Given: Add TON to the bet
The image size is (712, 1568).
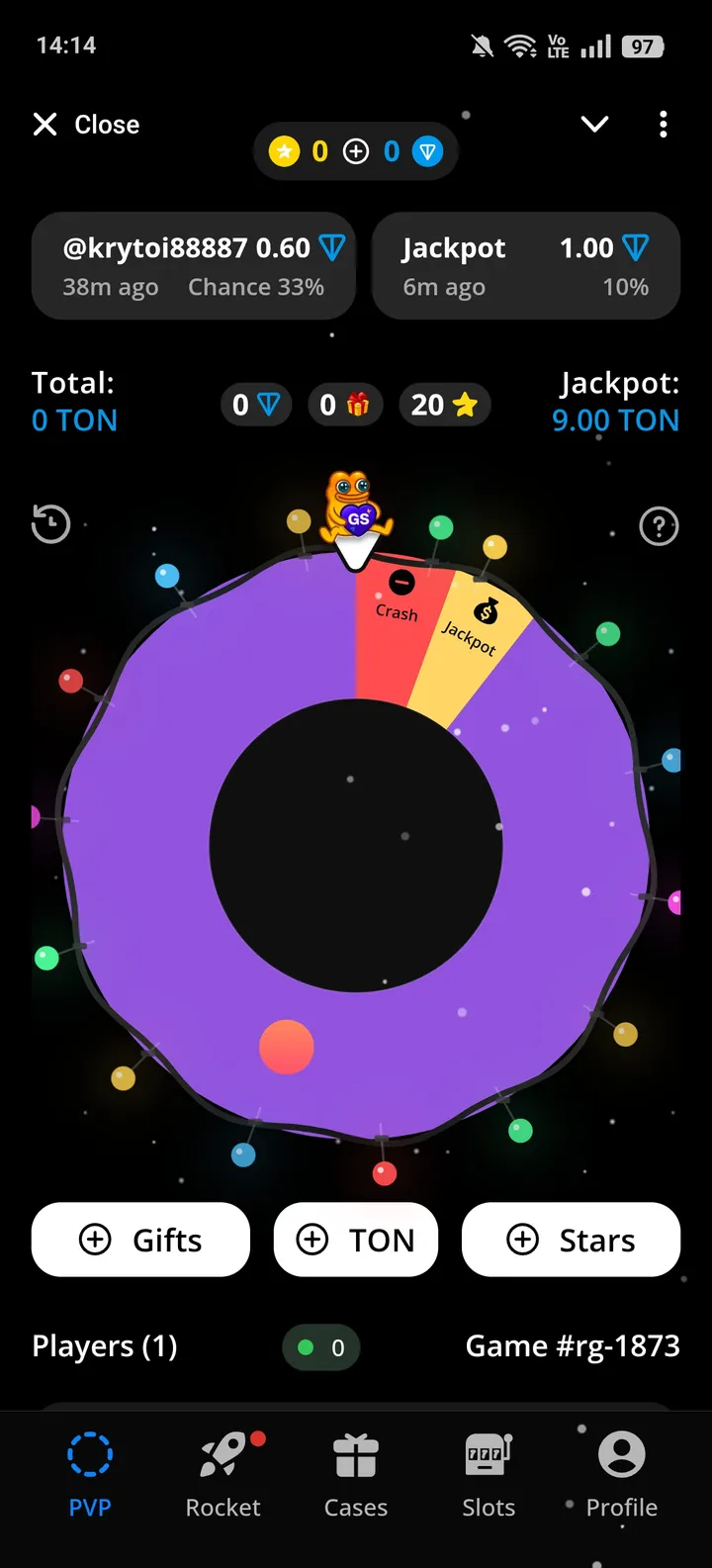Looking at the screenshot, I should pos(356,1240).
